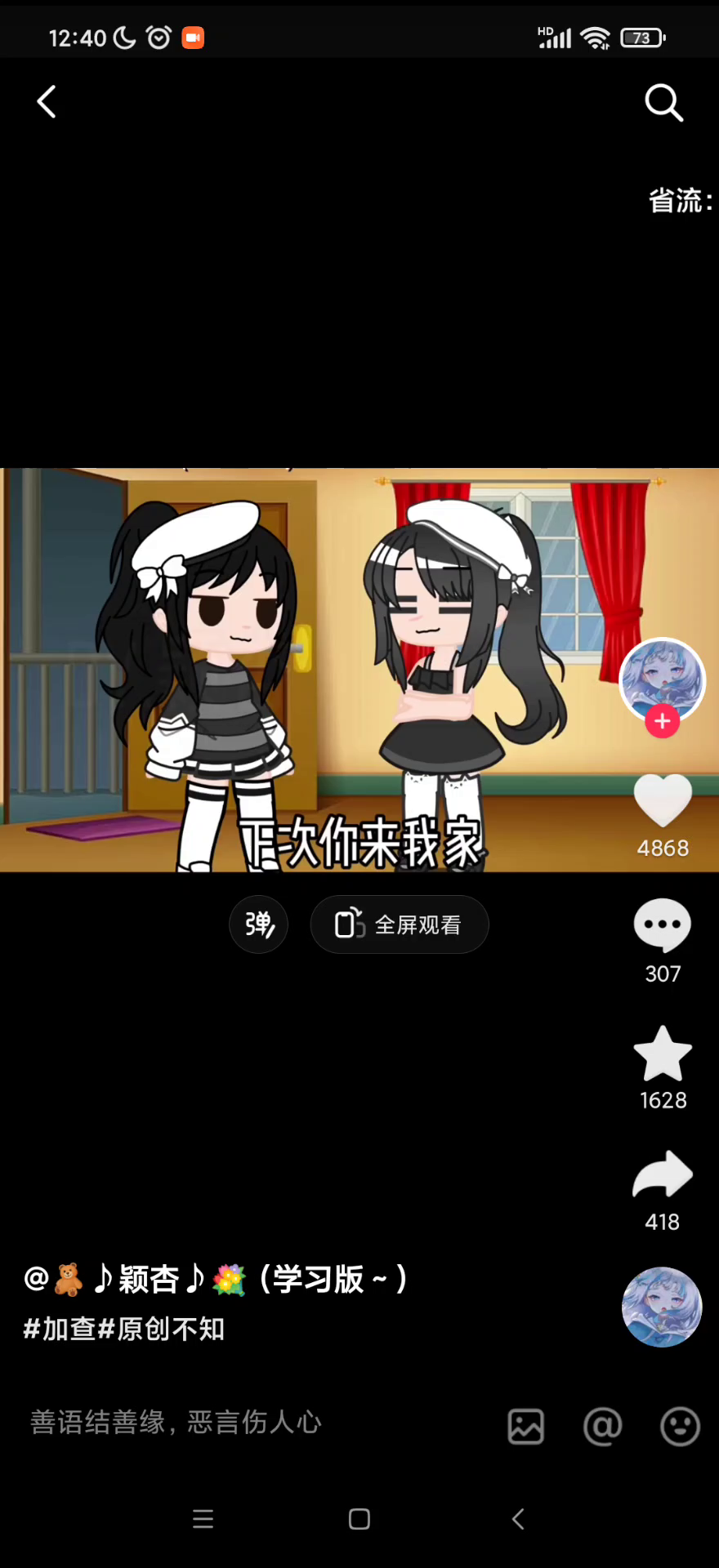The height and width of the screenshot is (1568, 719).
Task: Attach a picture to the comment
Action: tap(526, 1427)
